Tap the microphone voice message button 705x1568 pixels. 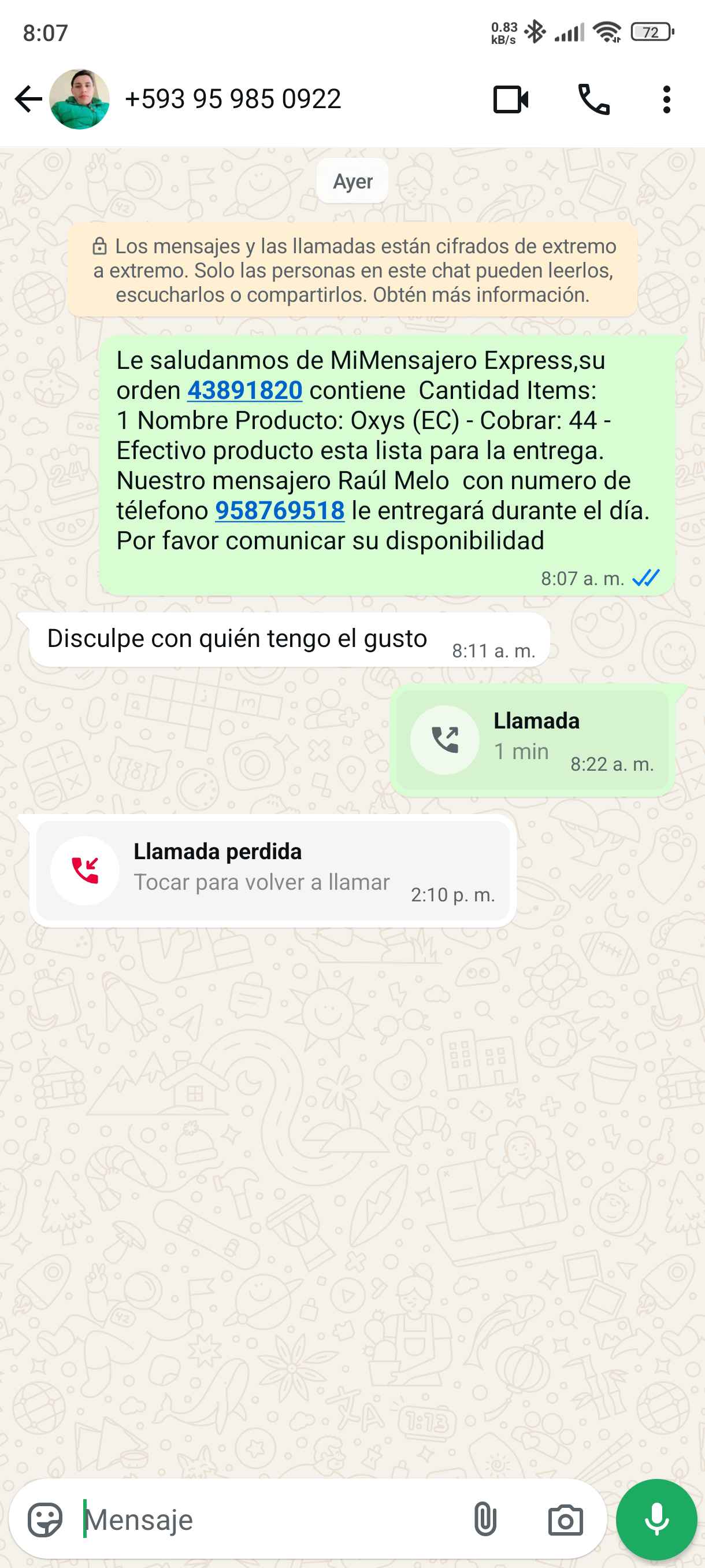tap(656, 1520)
